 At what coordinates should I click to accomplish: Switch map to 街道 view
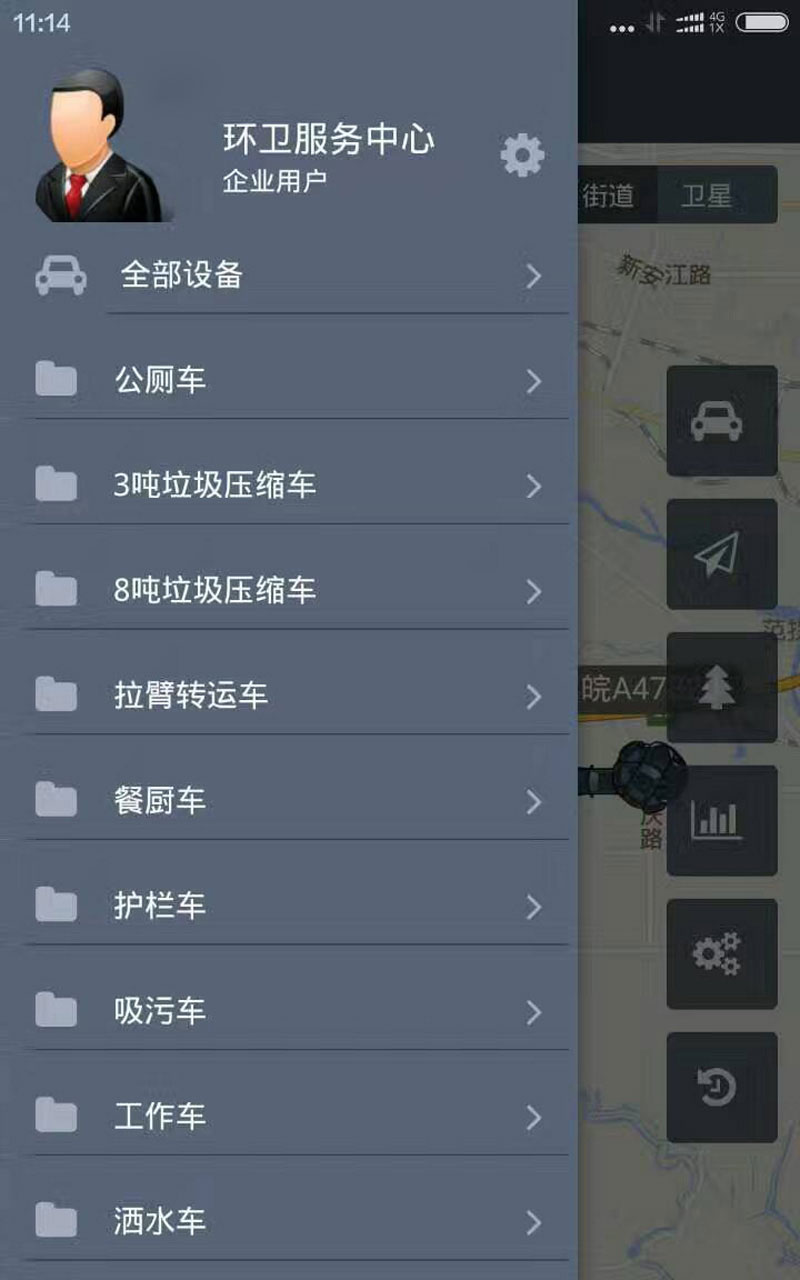coord(610,195)
